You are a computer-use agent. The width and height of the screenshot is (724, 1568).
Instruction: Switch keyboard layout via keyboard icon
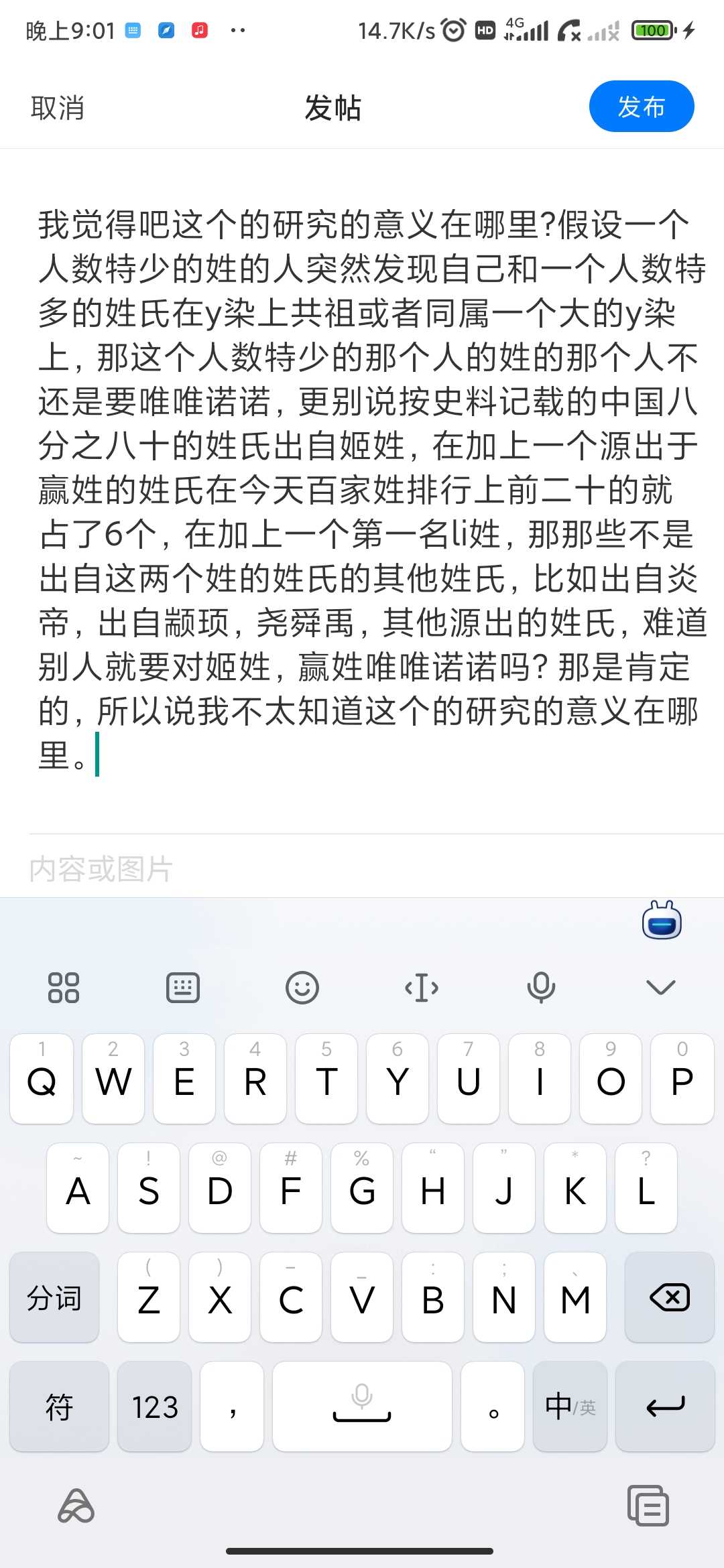(x=183, y=987)
